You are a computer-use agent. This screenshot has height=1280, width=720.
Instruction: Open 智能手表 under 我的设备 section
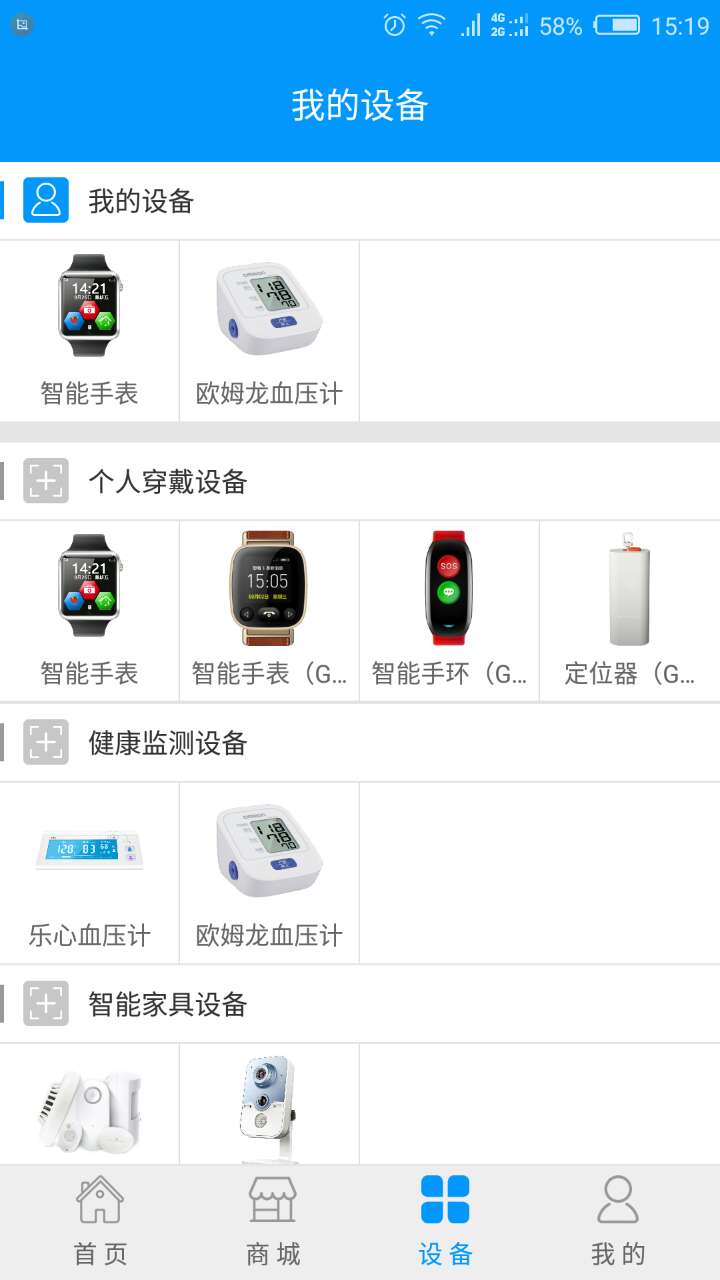(89, 330)
